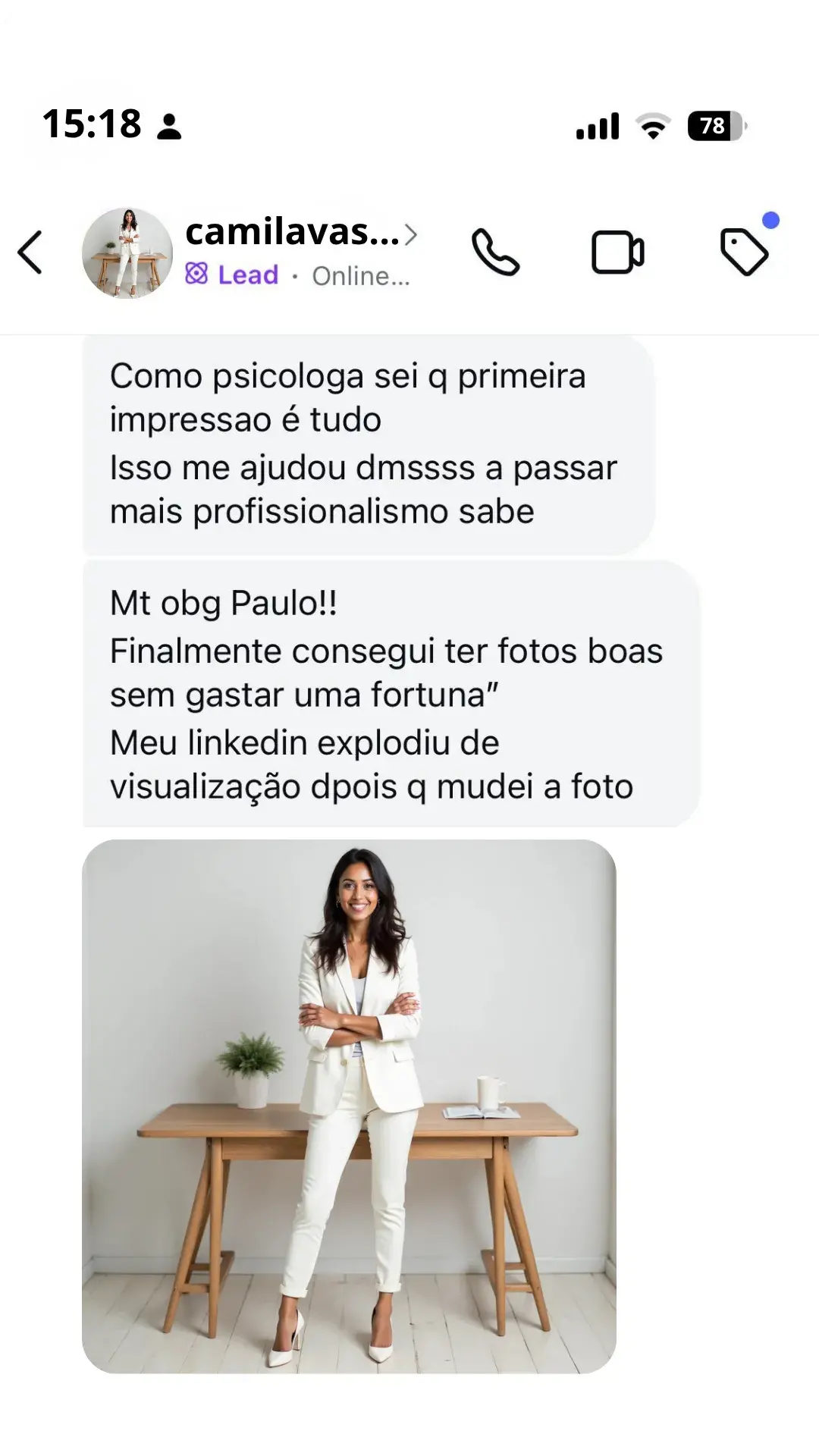Tap the clock showing 15:18
Screen dimensions: 819x1456
(91, 124)
